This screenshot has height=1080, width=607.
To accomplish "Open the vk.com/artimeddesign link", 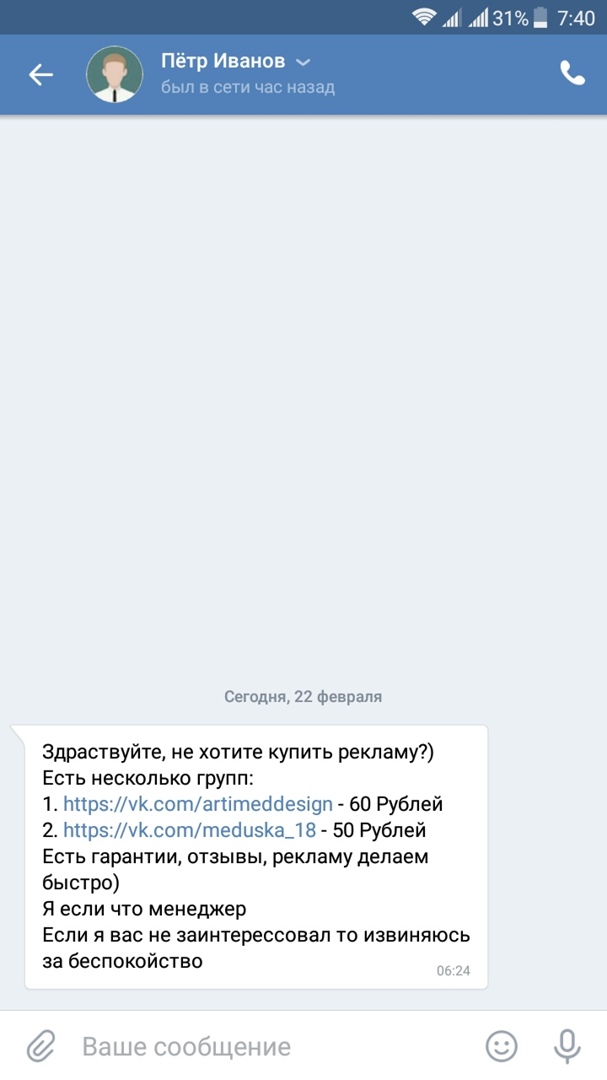I will 197,804.
